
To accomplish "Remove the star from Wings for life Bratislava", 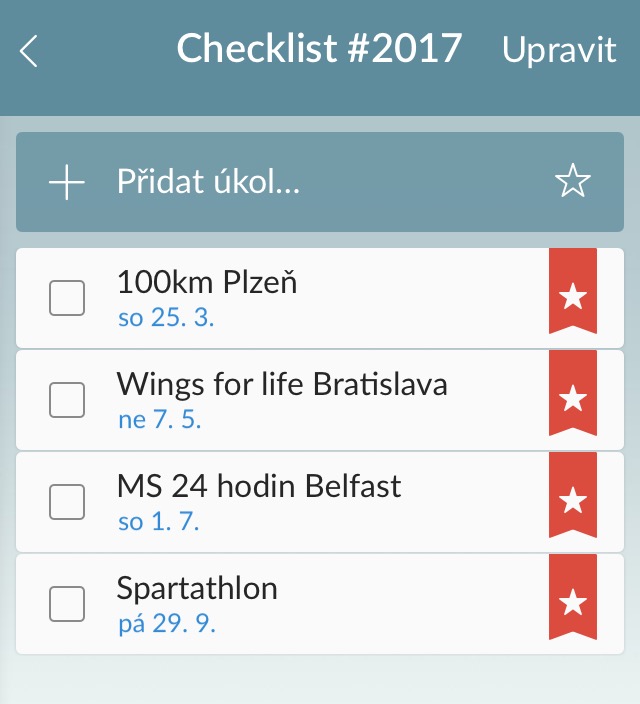I will coord(573,398).
